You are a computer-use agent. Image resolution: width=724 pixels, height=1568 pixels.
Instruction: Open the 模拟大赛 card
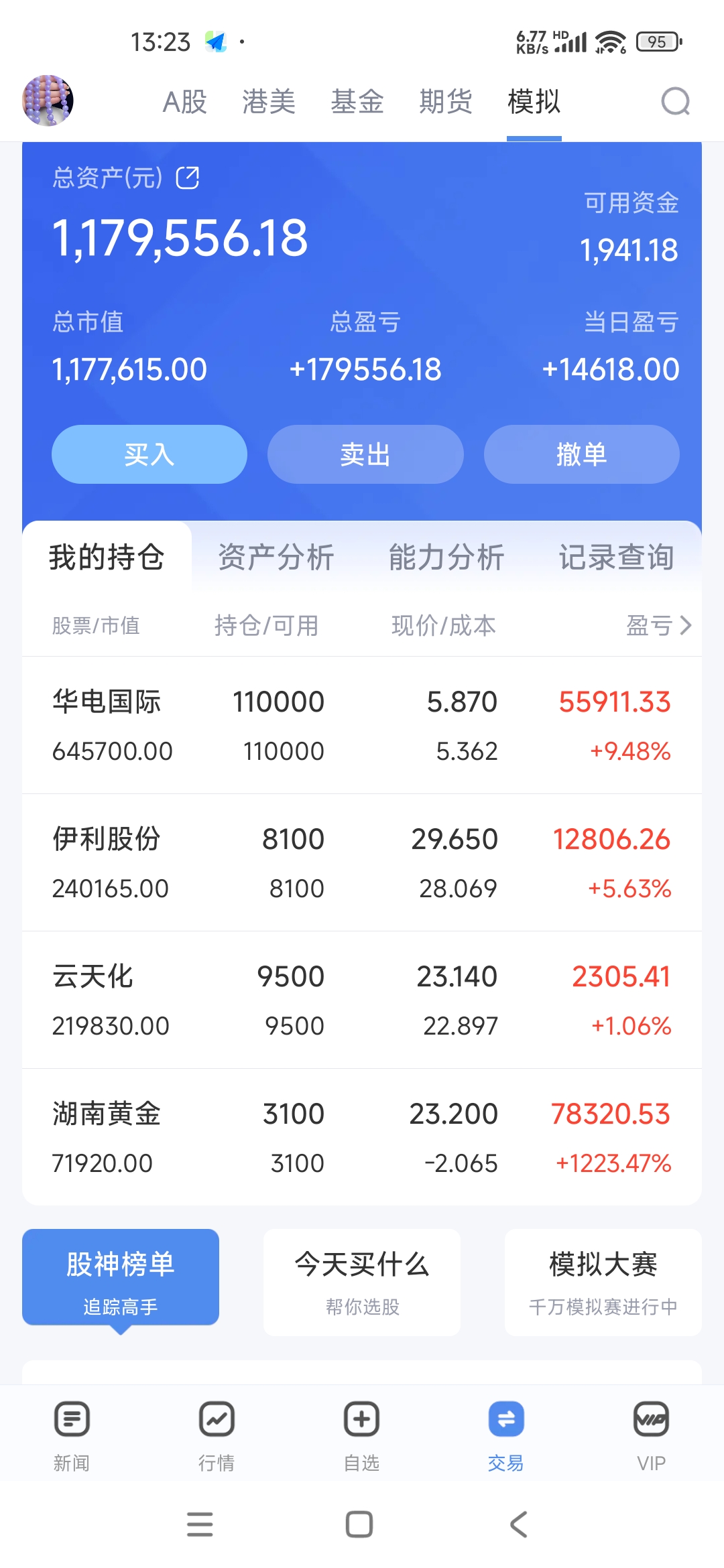(x=603, y=1282)
